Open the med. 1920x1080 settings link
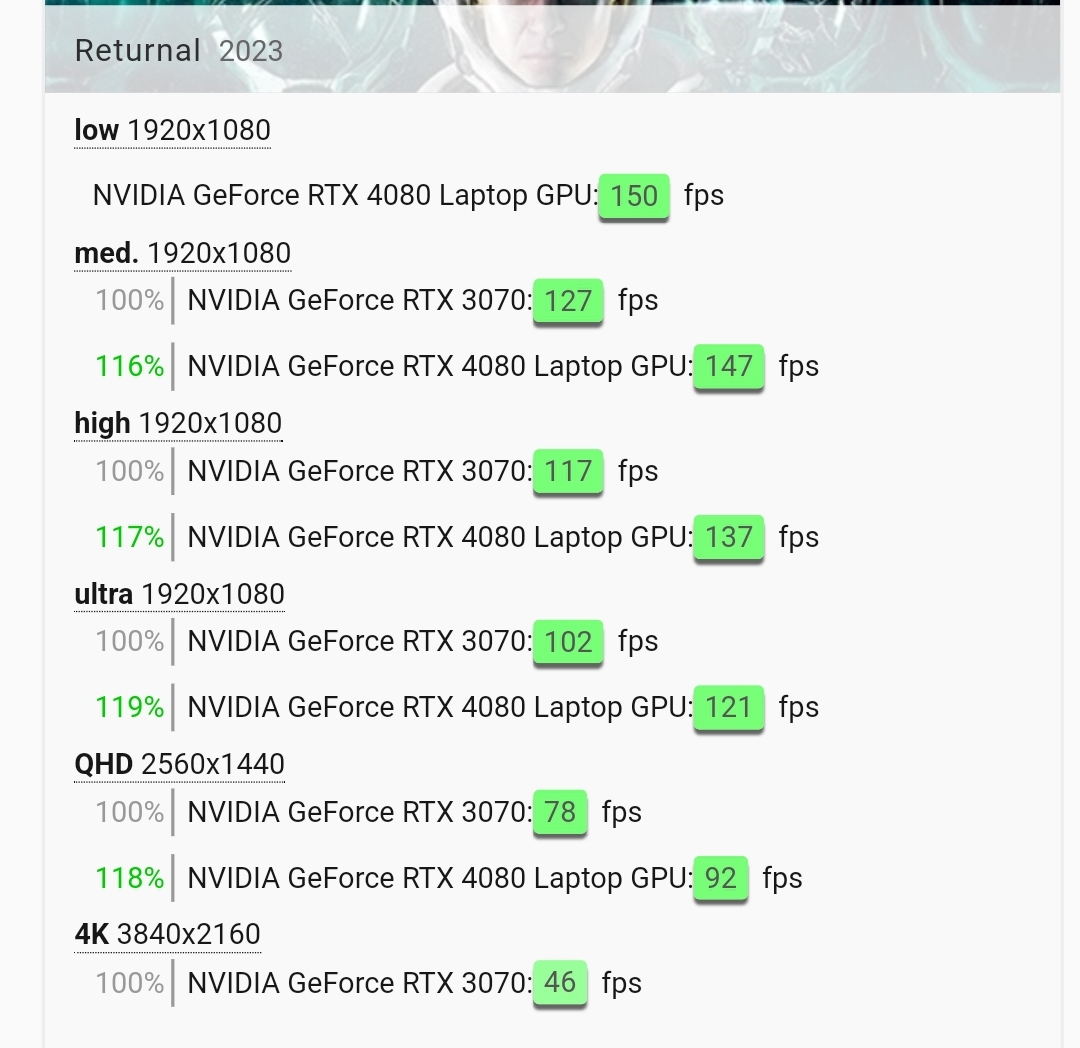1080x1048 pixels. (182, 254)
